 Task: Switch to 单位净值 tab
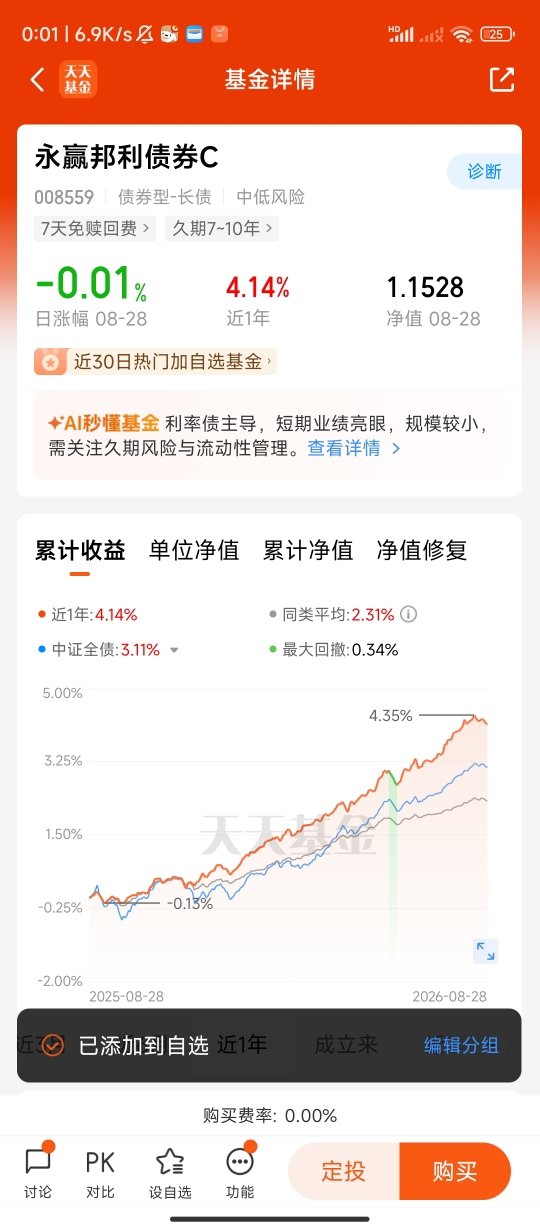[x=194, y=550]
